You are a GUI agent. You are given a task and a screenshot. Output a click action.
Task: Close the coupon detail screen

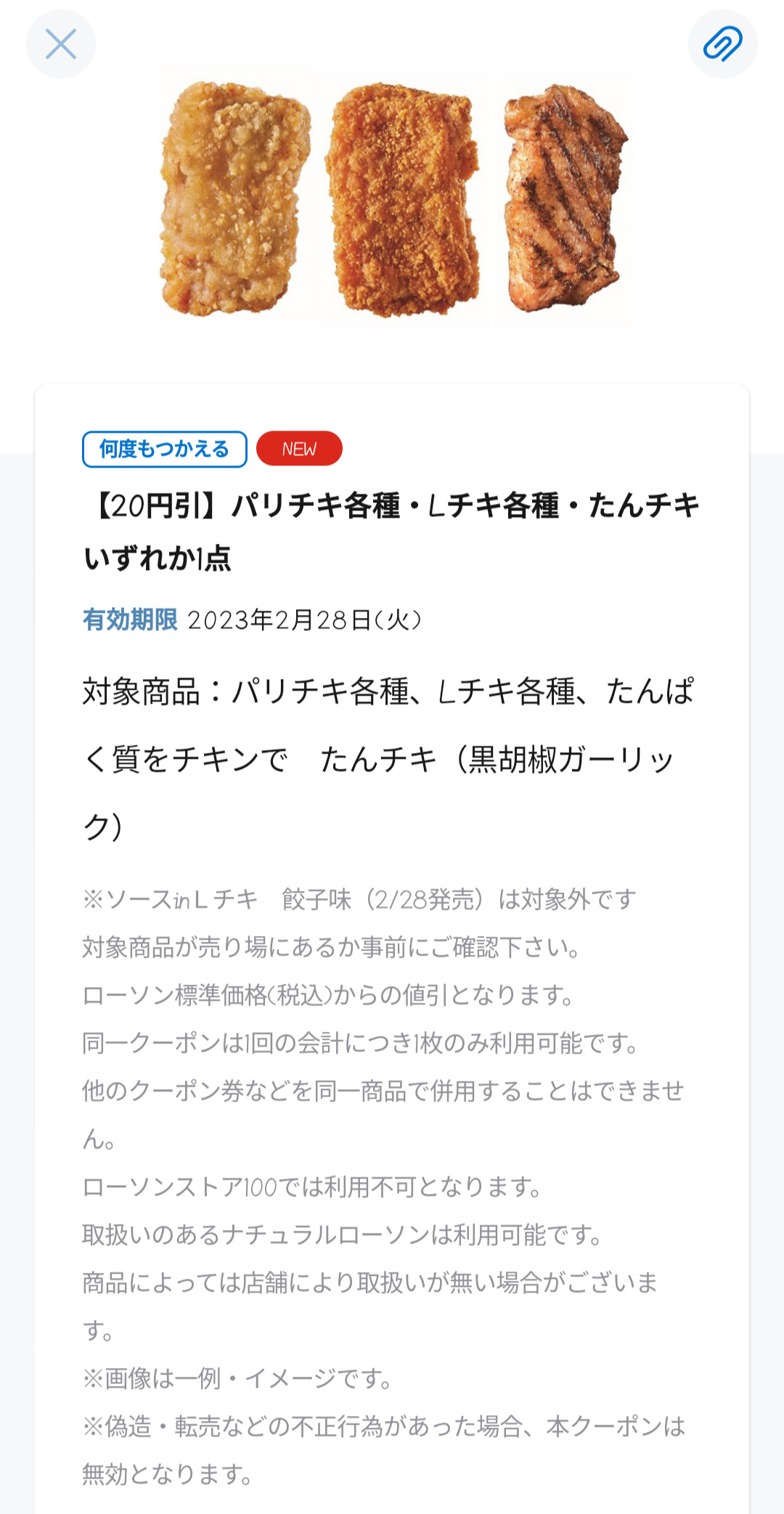[x=61, y=44]
